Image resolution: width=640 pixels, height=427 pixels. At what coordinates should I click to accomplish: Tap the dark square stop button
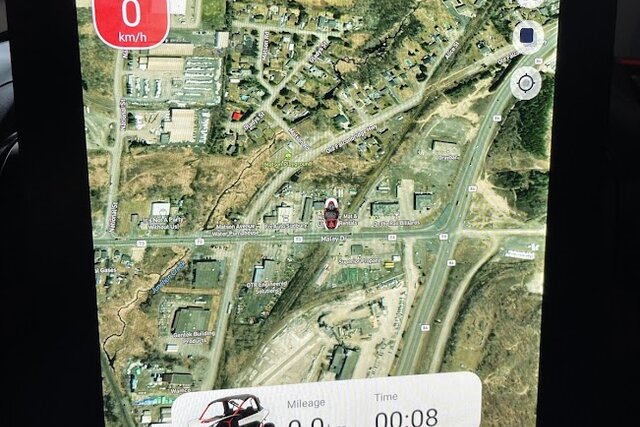click(x=527, y=38)
